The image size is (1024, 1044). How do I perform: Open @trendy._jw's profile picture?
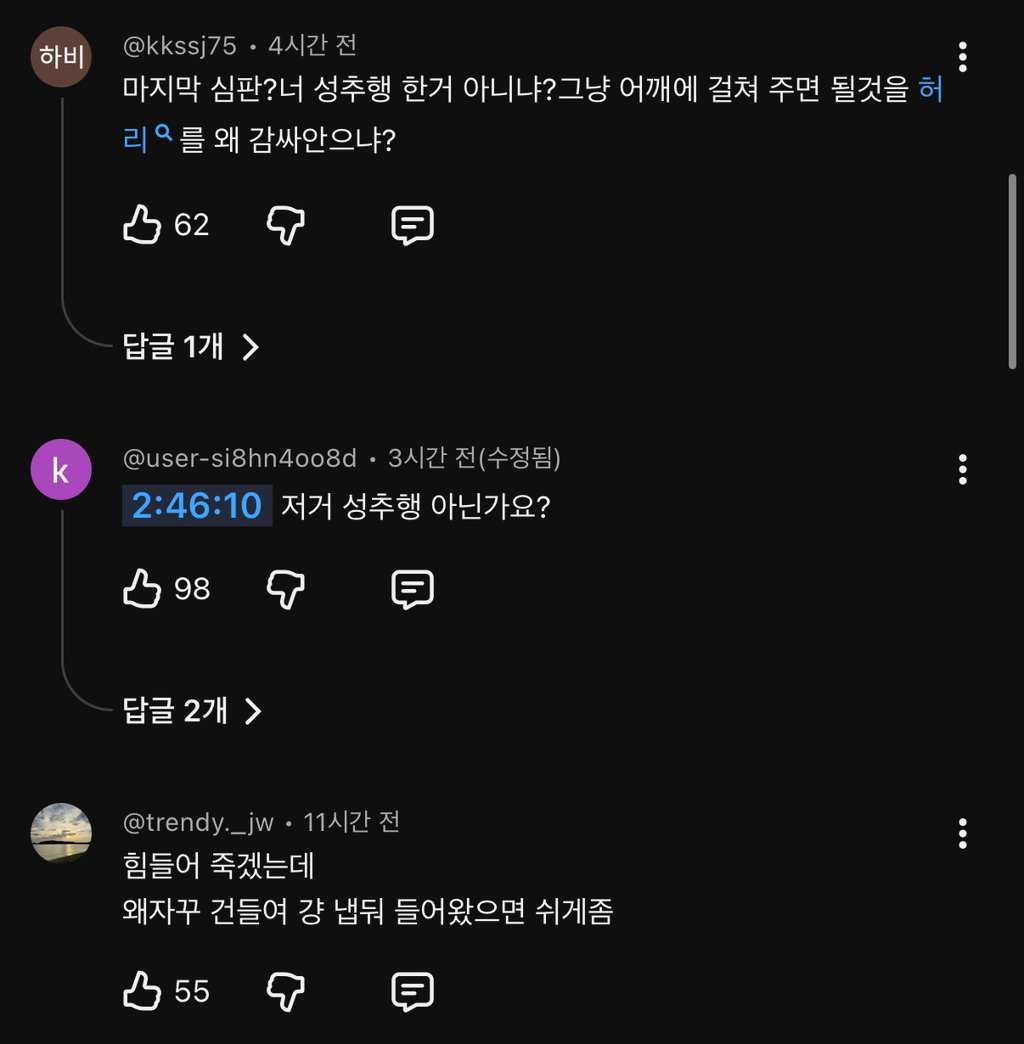61,833
